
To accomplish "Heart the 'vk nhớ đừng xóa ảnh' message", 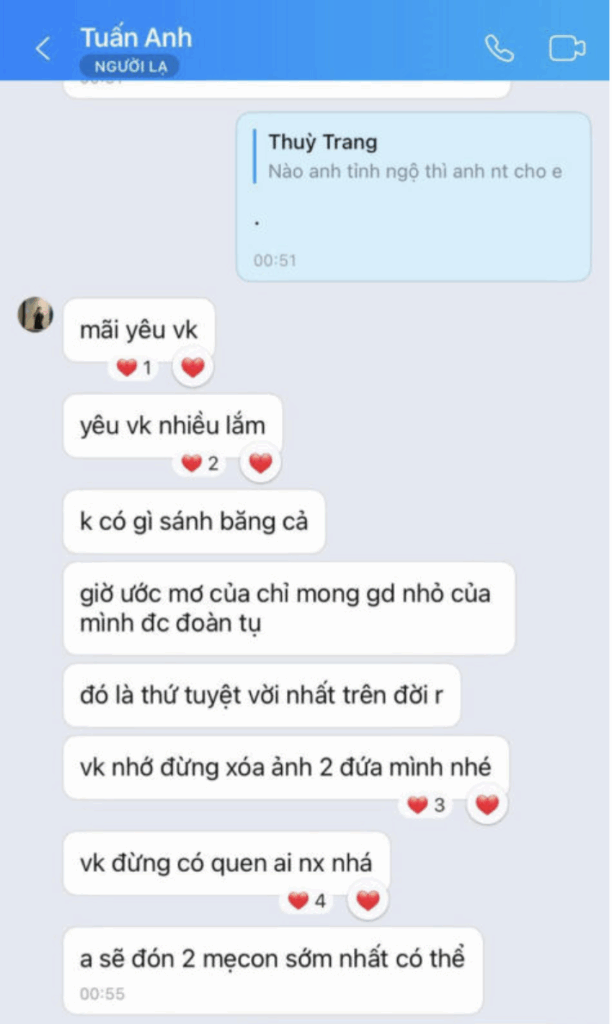I will point(487,805).
